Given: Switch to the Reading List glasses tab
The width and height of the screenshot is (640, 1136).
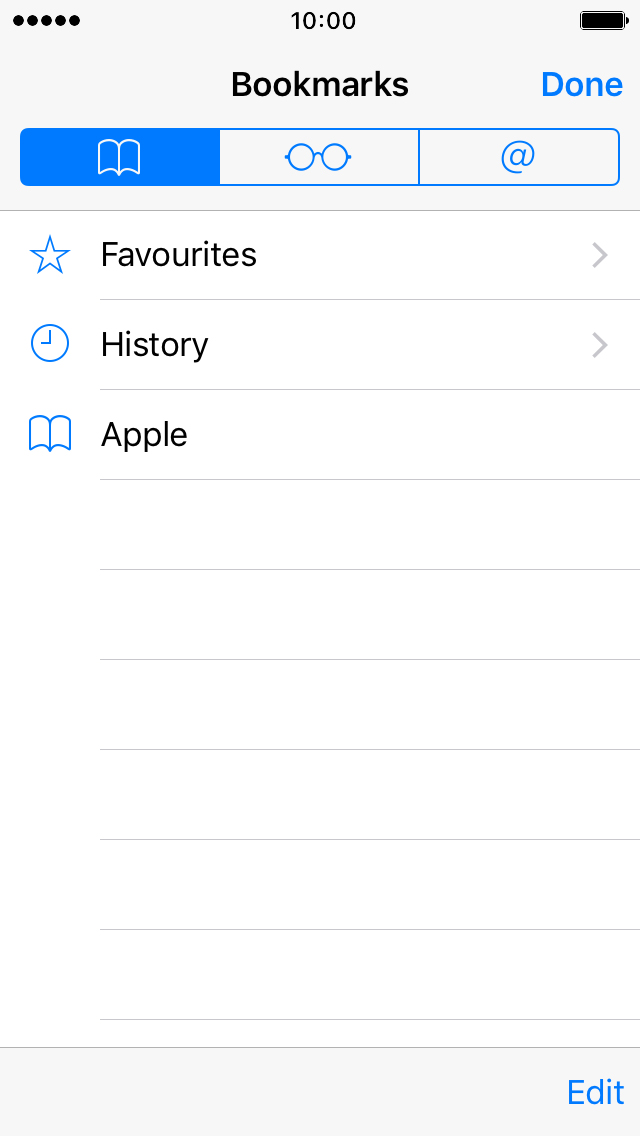Looking at the screenshot, I should [319, 157].
